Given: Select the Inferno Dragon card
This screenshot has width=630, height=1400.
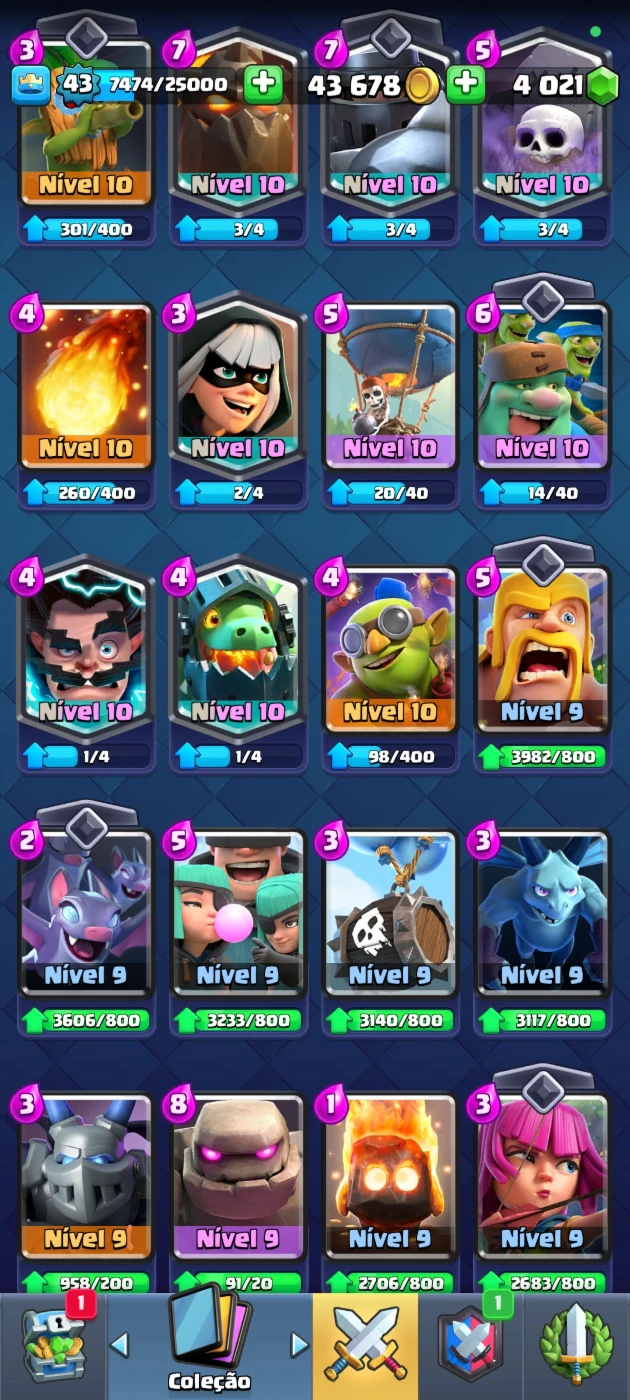Looking at the screenshot, I should pos(238,665).
